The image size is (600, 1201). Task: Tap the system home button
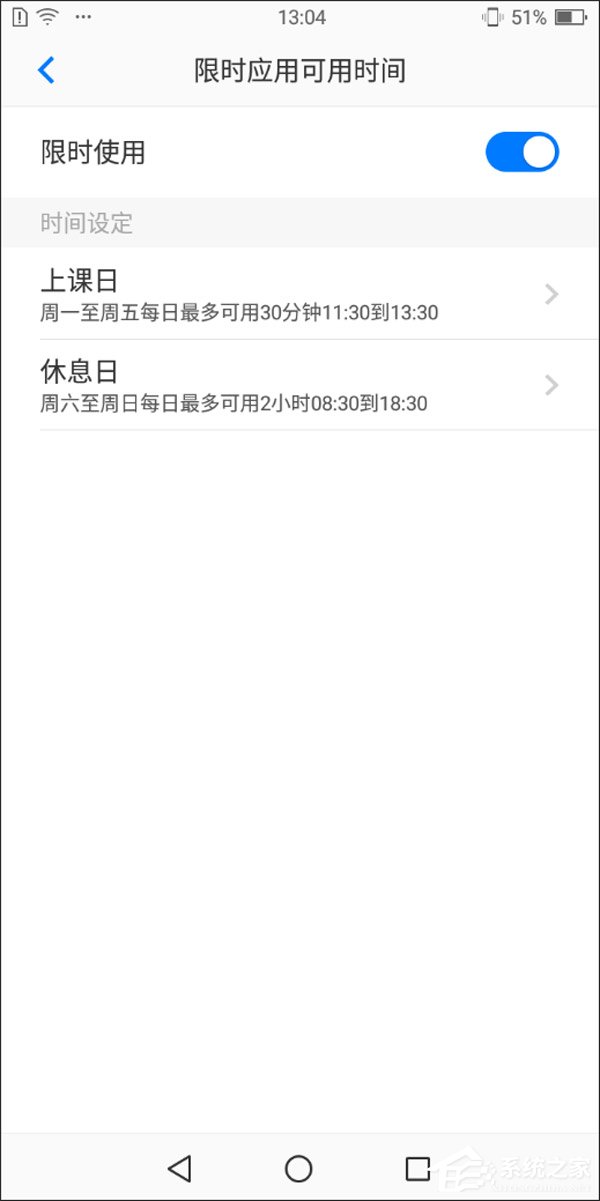[298, 1168]
